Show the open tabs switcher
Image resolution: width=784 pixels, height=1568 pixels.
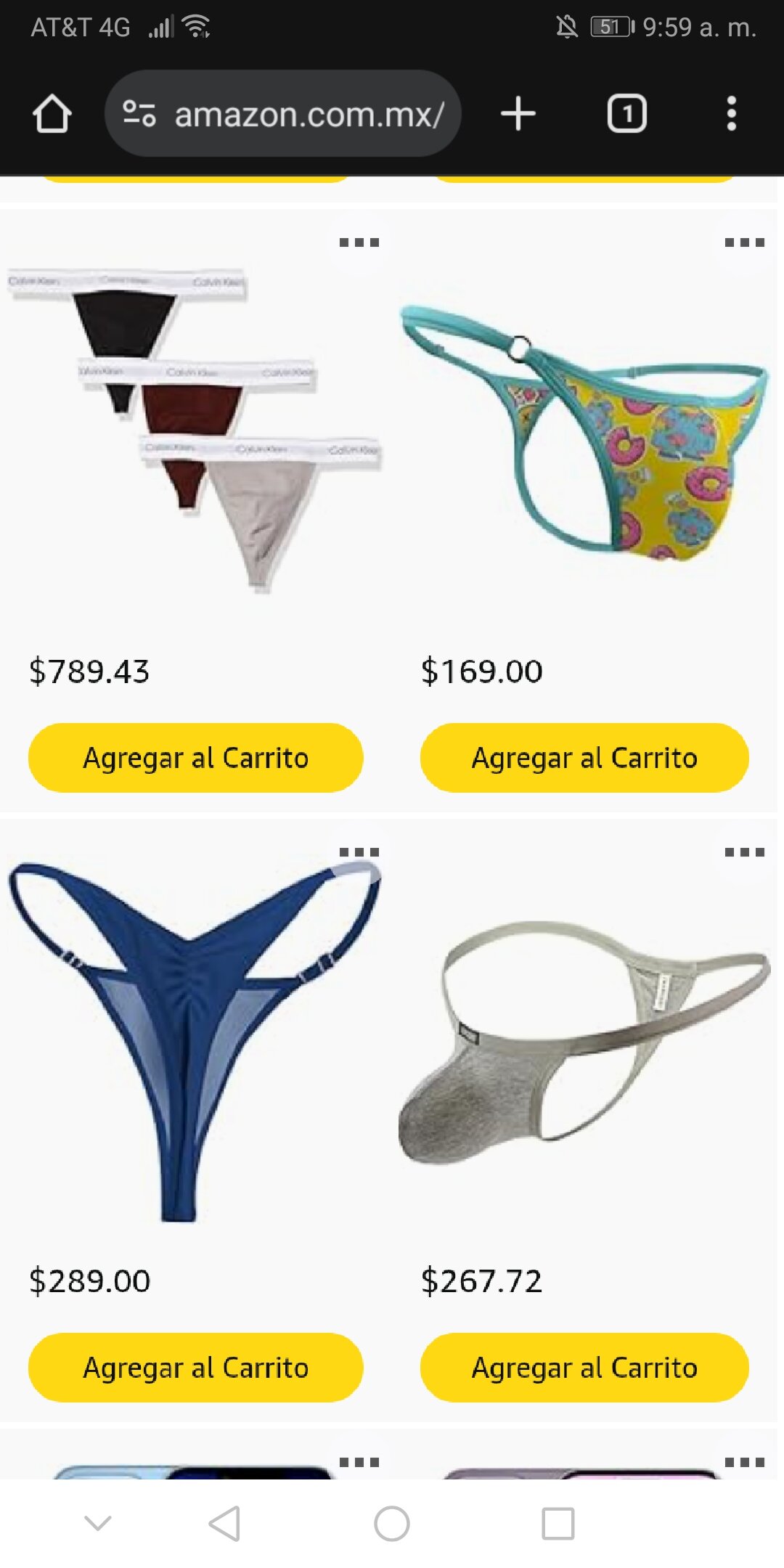click(626, 114)
